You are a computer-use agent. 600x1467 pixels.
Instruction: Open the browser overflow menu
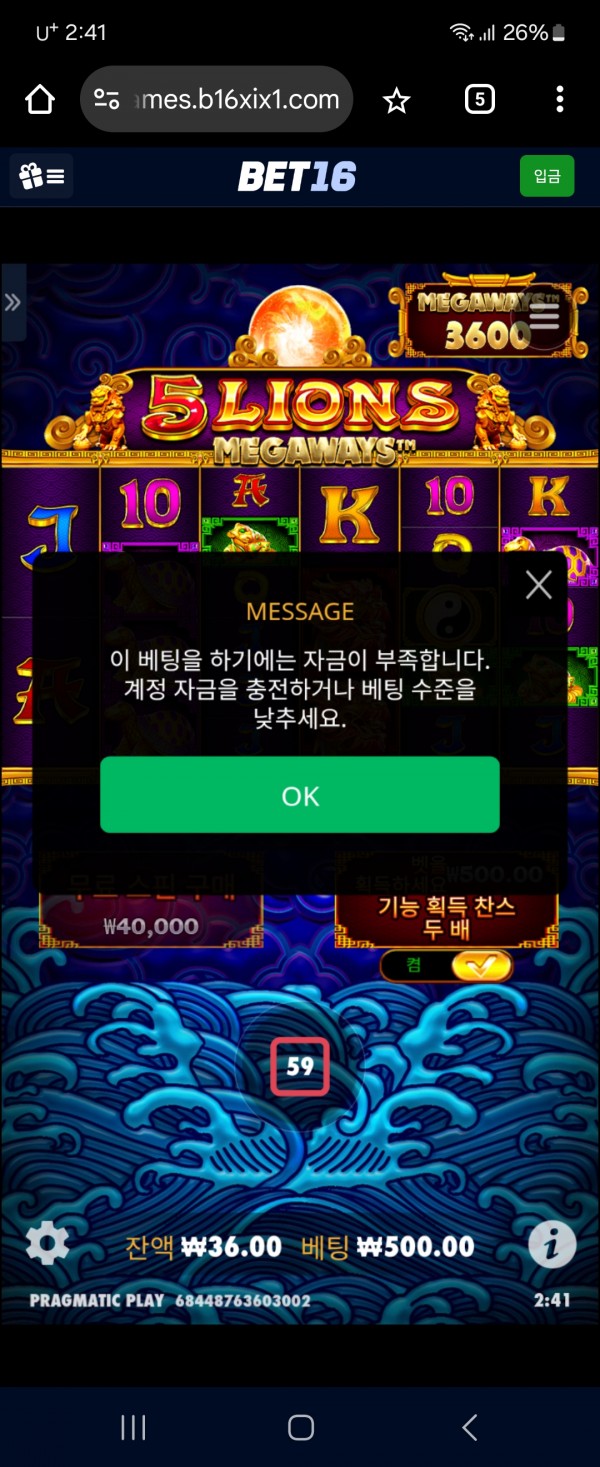(559, 99)
